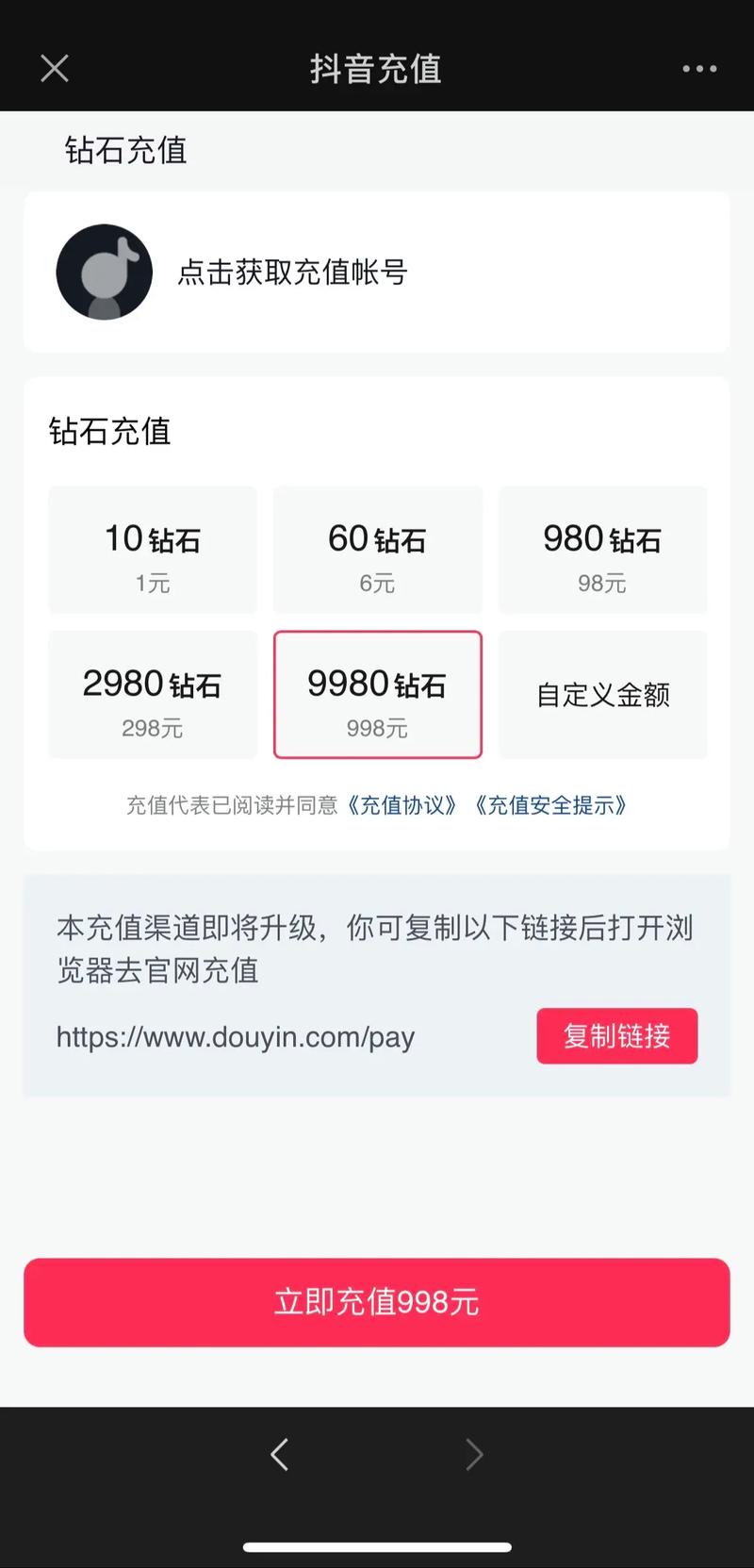Viewport: 754px width, 1568px height.
Task: Click the douyin.com/pay URL text
Action: [x=235, y=1037]
